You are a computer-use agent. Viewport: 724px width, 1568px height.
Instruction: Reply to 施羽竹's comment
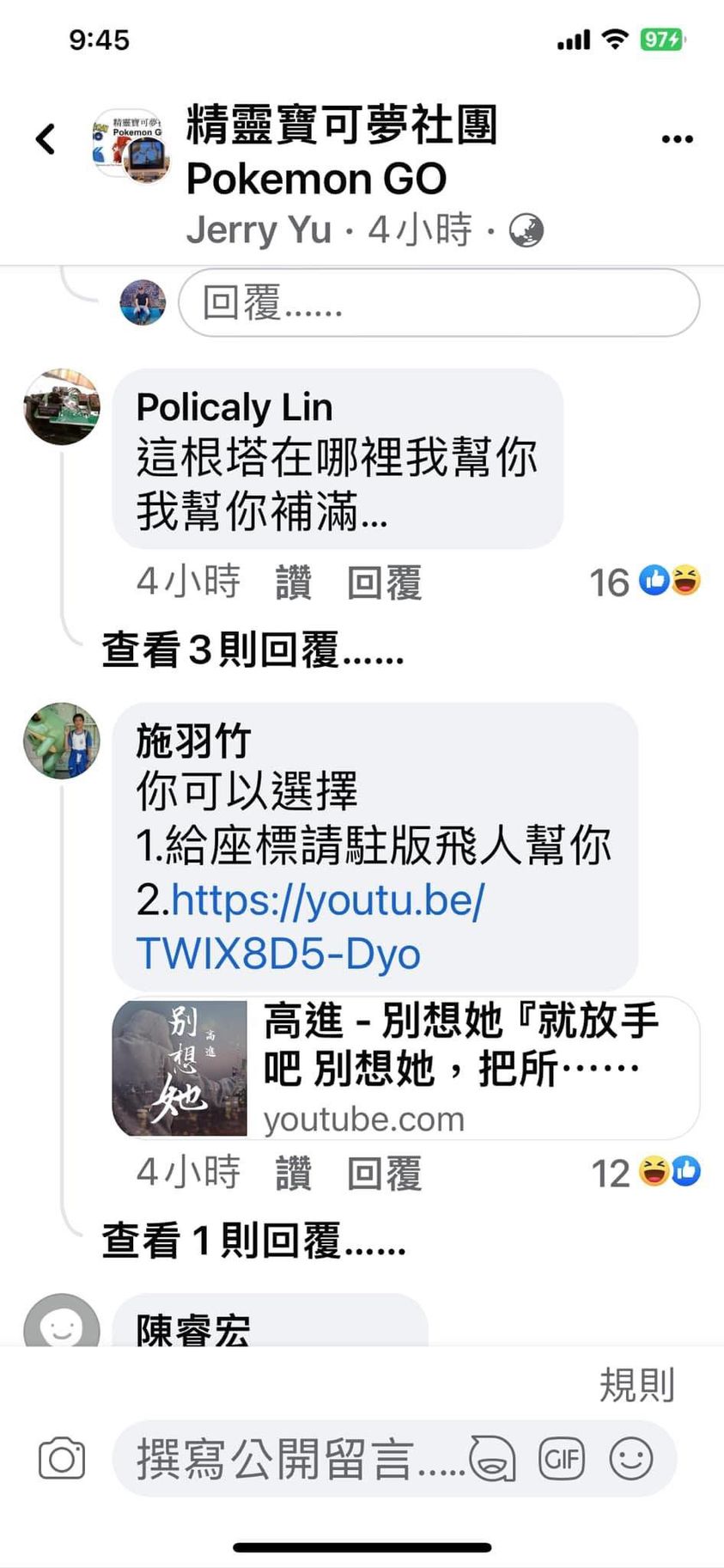click(384, 1173)
